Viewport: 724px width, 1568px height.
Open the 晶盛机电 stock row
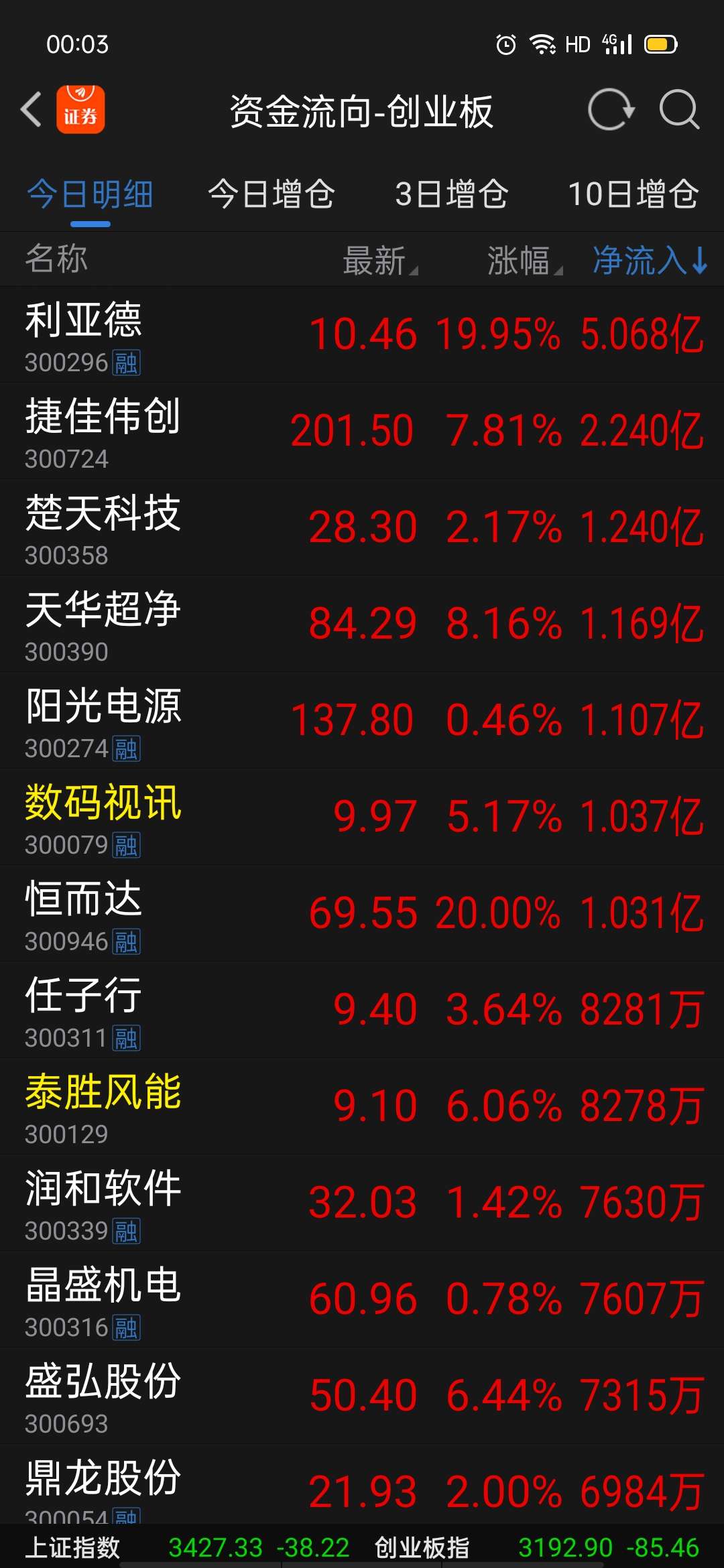pyautogui.click(x=362, y=1300)
